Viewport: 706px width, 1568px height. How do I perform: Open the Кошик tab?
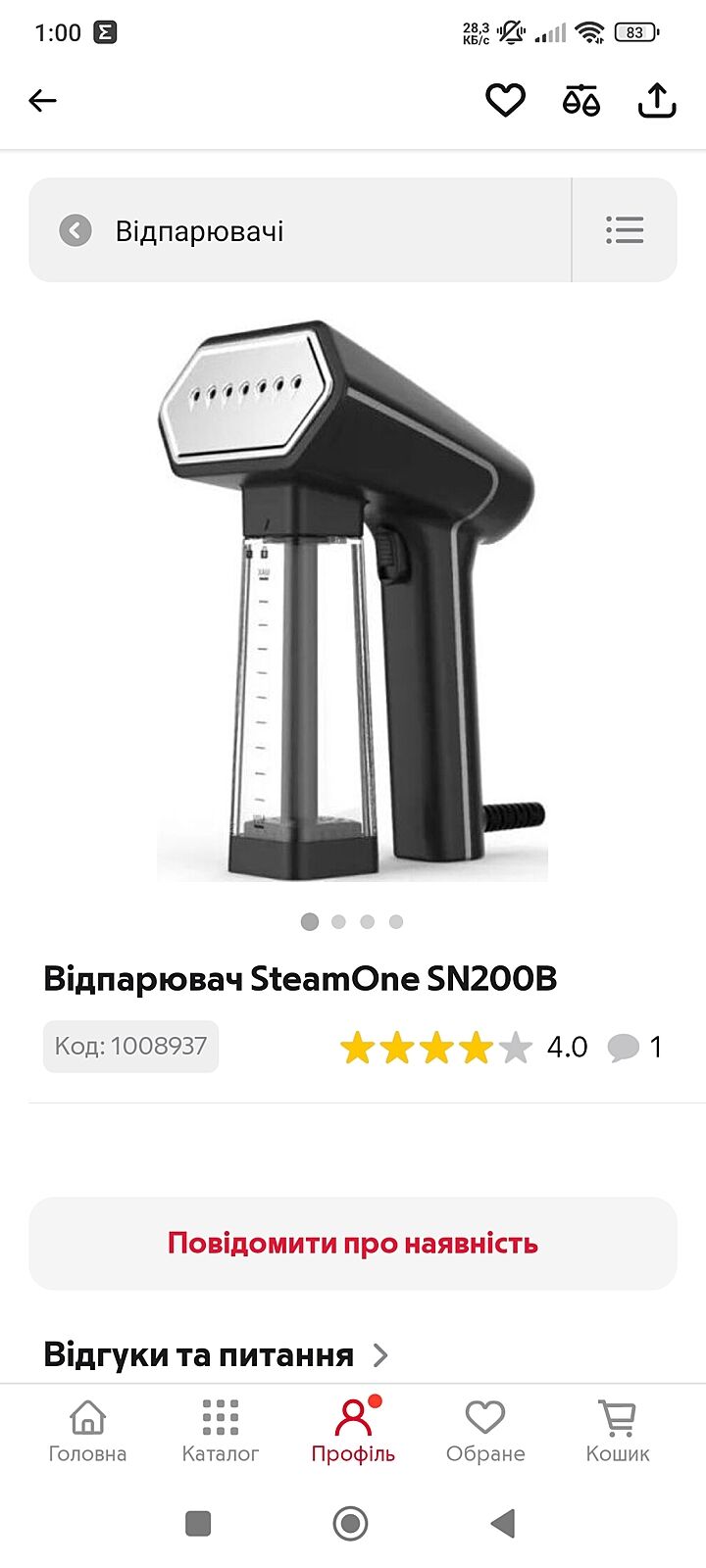click(618, 1432)
